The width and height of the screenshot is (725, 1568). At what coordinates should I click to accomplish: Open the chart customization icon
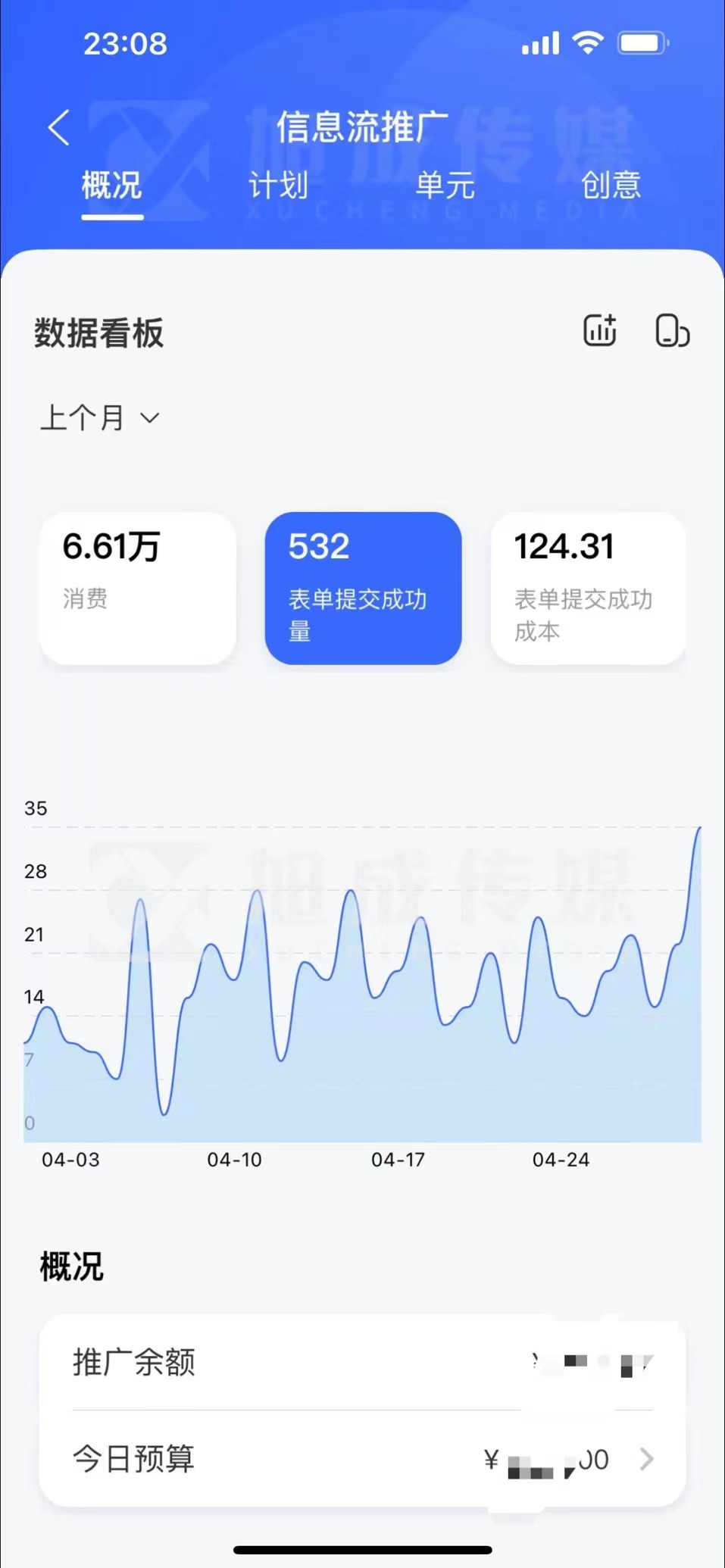click(x=599, y=331)
